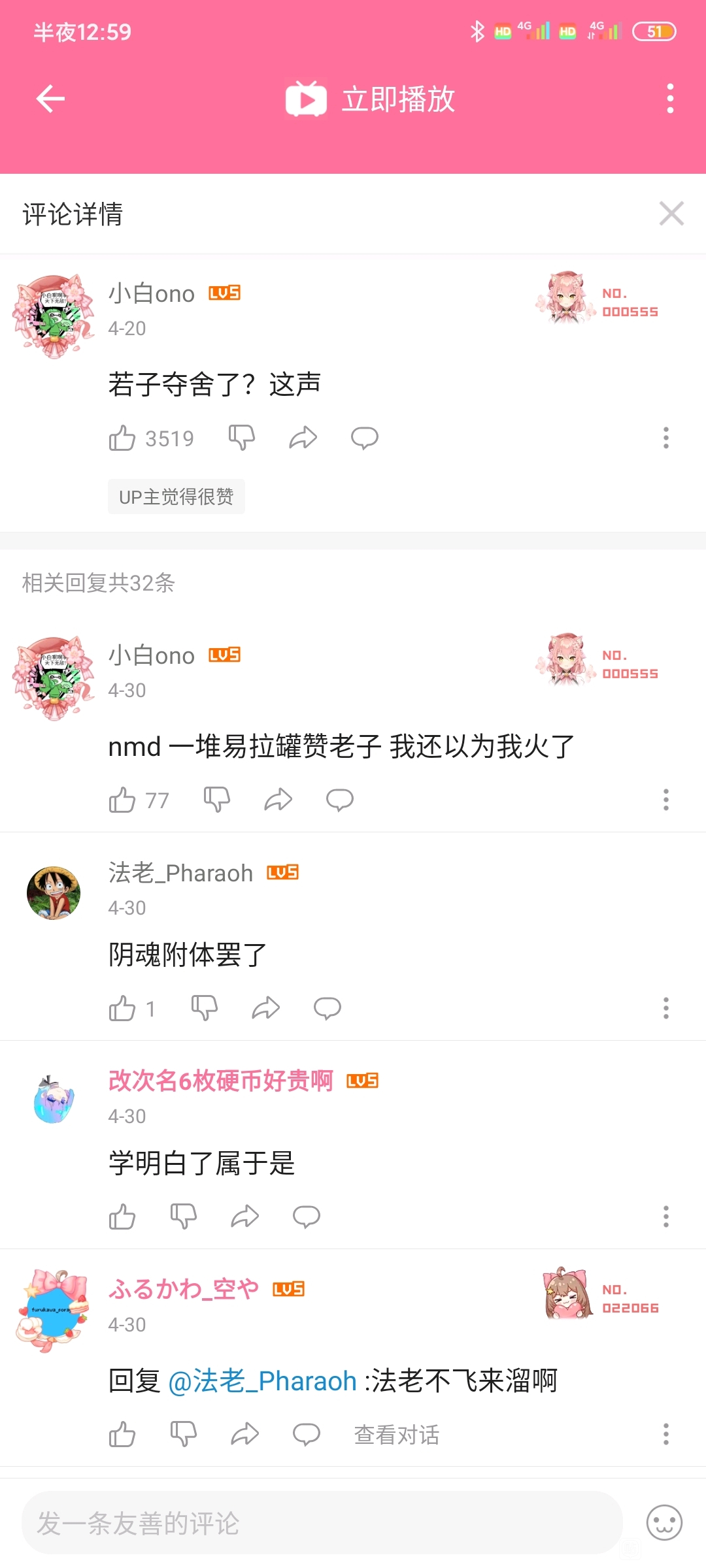Close the 评论详情 panel
This screenshot has width=706, height=1568.
coord(671,214)
